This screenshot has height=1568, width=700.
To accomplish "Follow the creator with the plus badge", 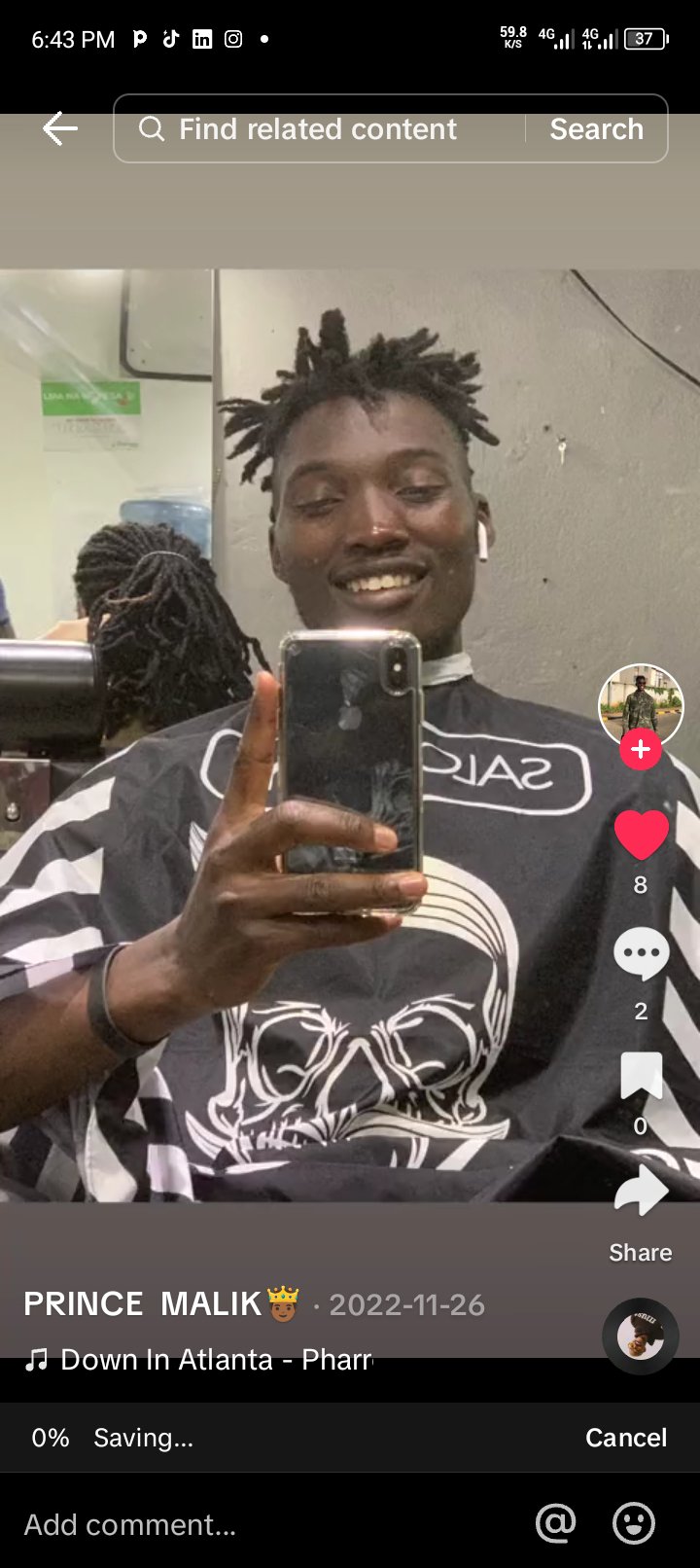I will (x=640, y=750).
